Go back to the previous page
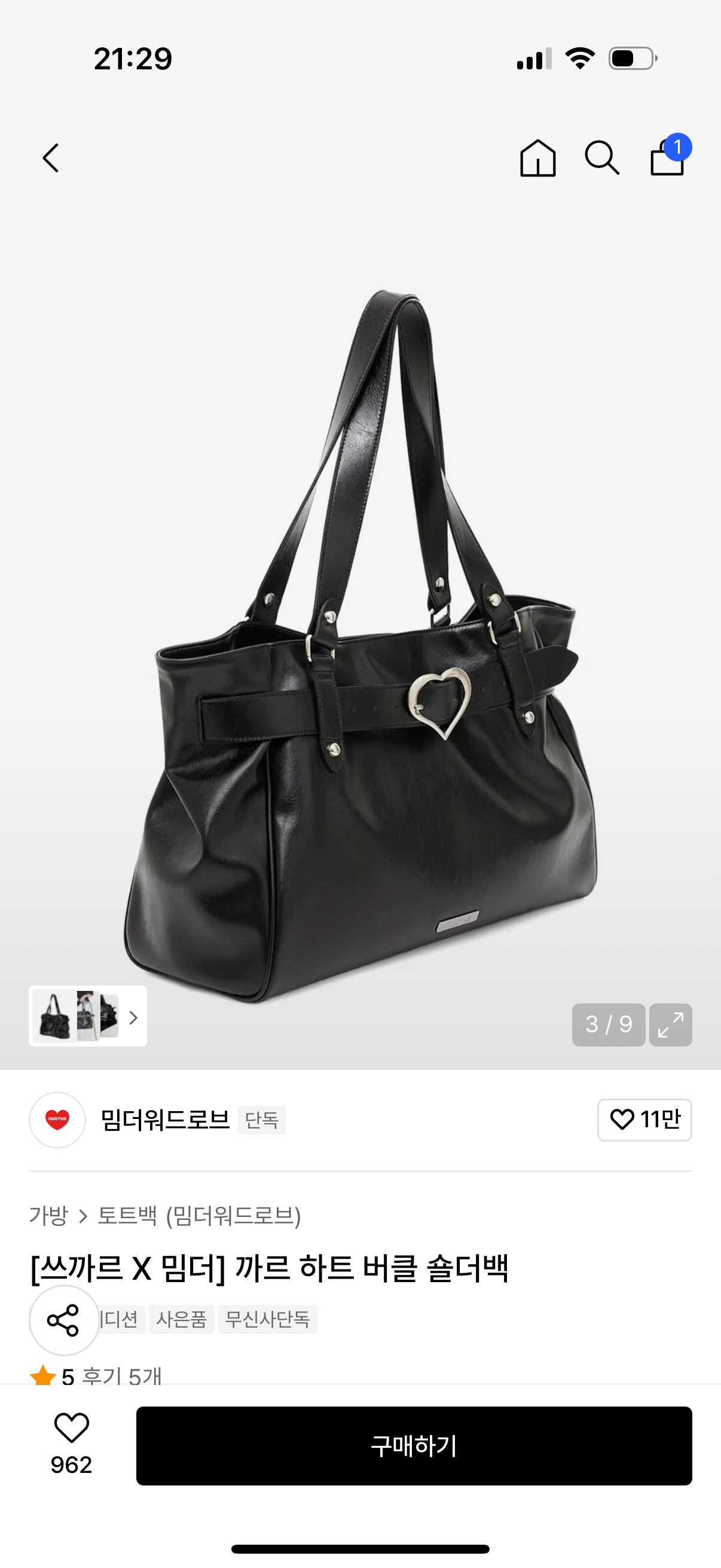This screenshot has height=1568, width=721. 51,158
